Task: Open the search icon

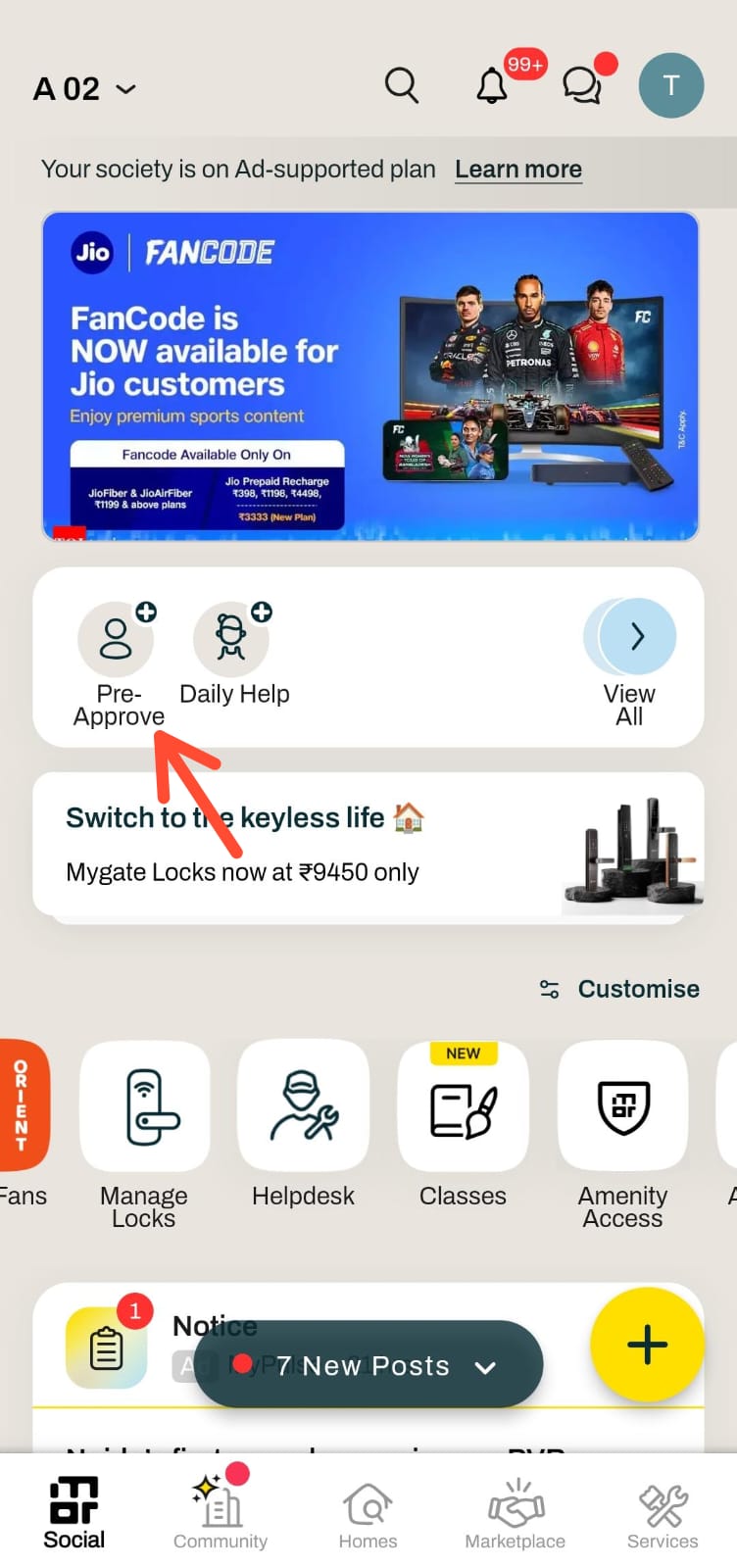Action: pyautogui.click(x=401, y=86)
